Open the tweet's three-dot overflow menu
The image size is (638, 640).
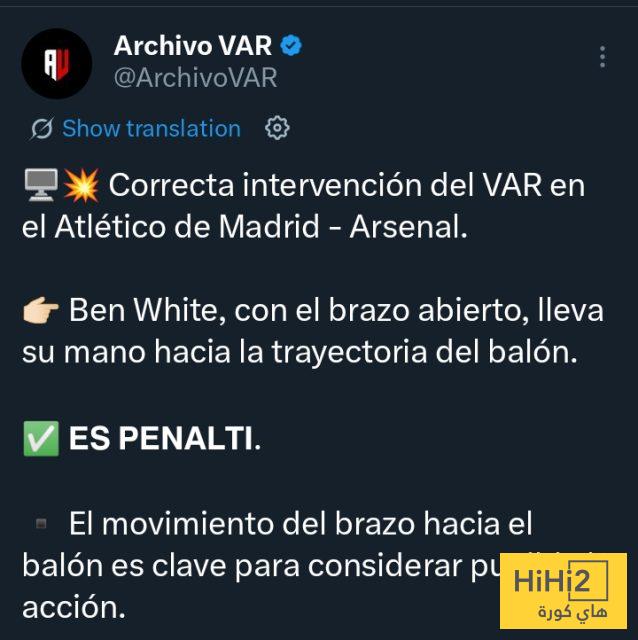602,57
